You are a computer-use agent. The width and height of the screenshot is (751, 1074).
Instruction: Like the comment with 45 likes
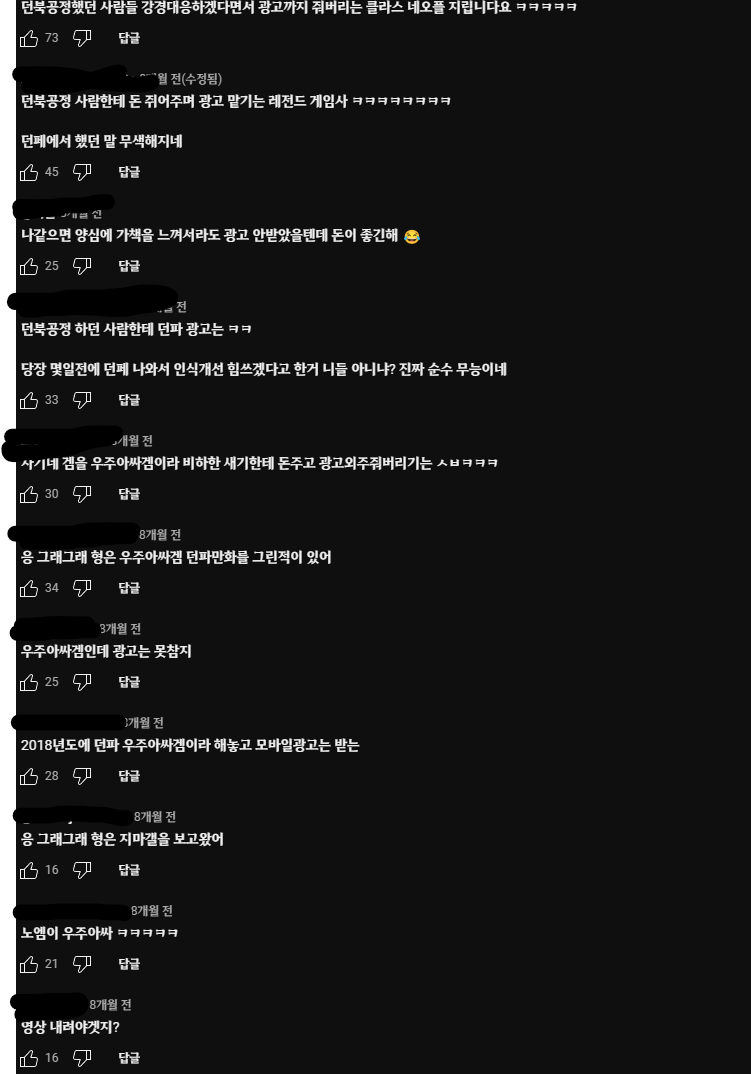click(29, 172)
